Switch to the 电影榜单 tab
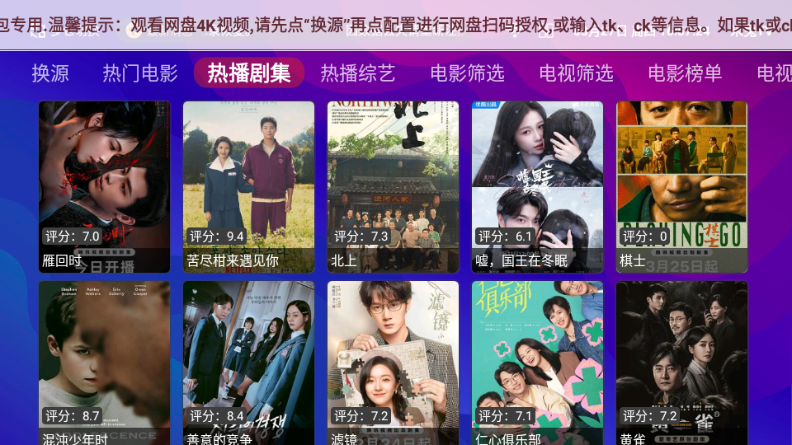The image size is (792, 445). click(685, 73)
